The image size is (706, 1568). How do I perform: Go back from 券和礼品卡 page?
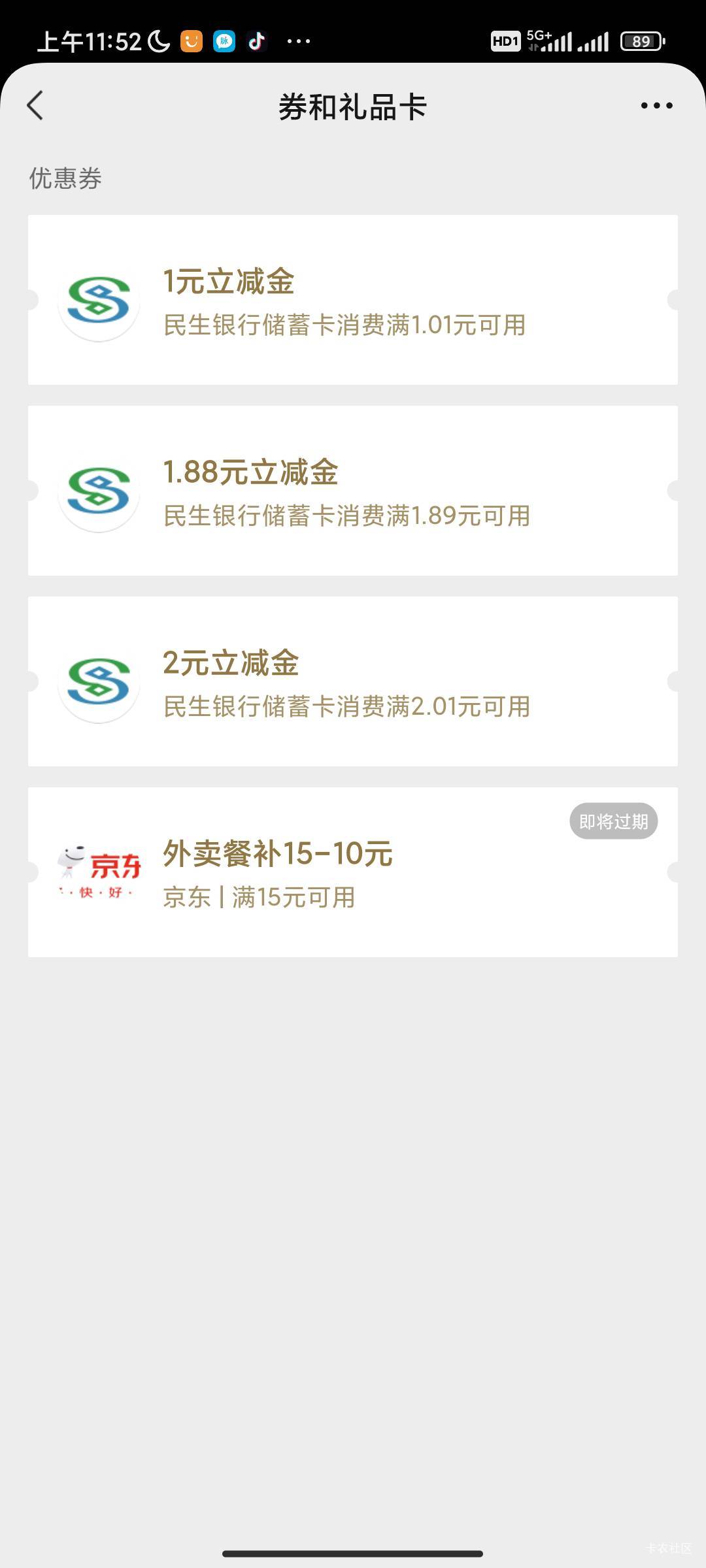[35, 105]
